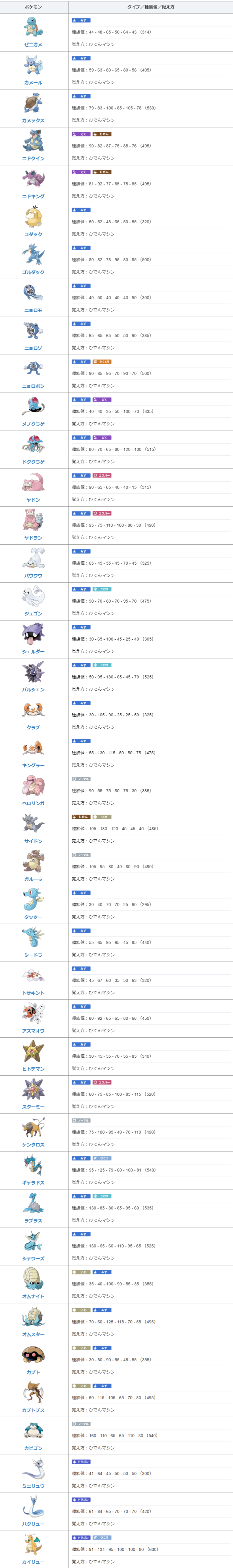Go to ギャラドス's page
This screenshot has height=1568, width=233.
pos(33,1183)
